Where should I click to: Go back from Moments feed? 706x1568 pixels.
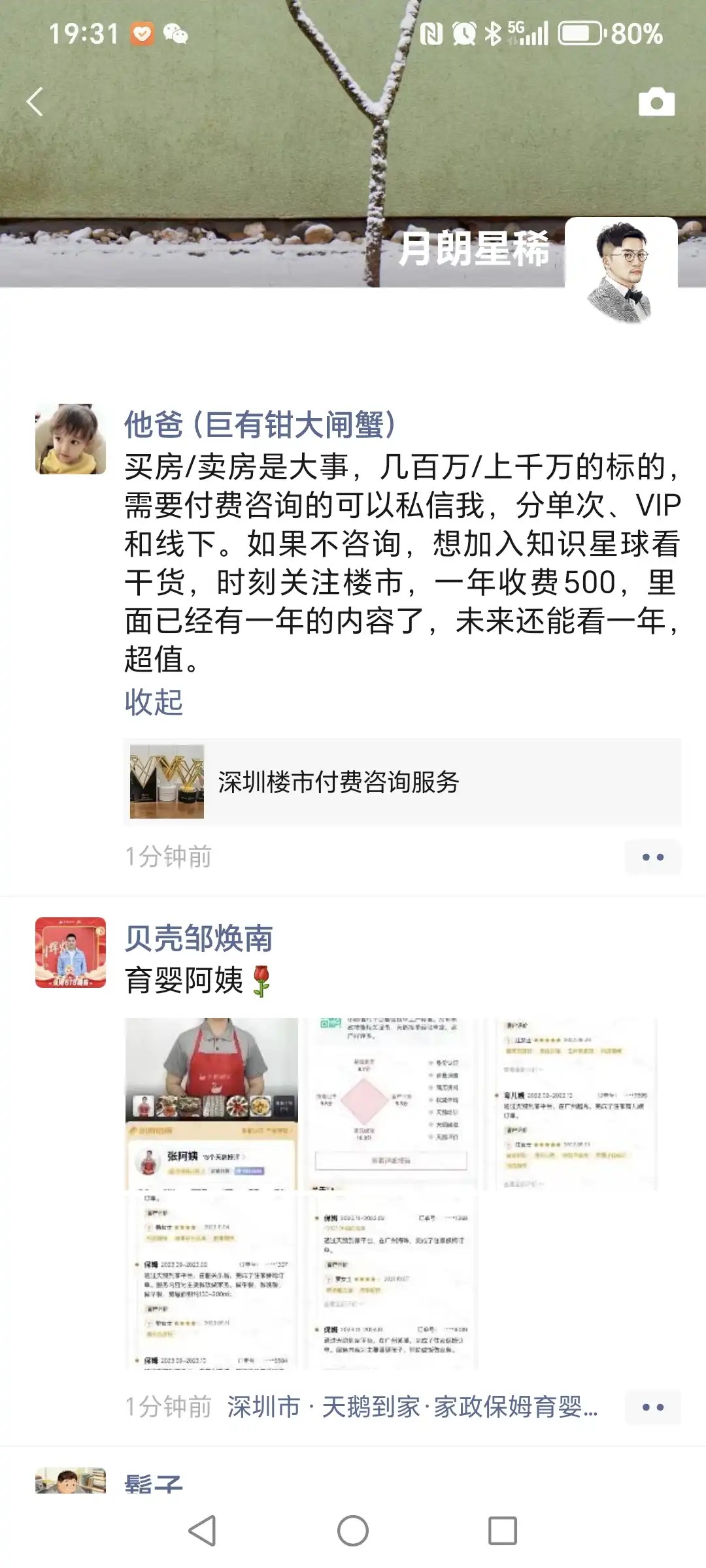(x=35, y=102)
